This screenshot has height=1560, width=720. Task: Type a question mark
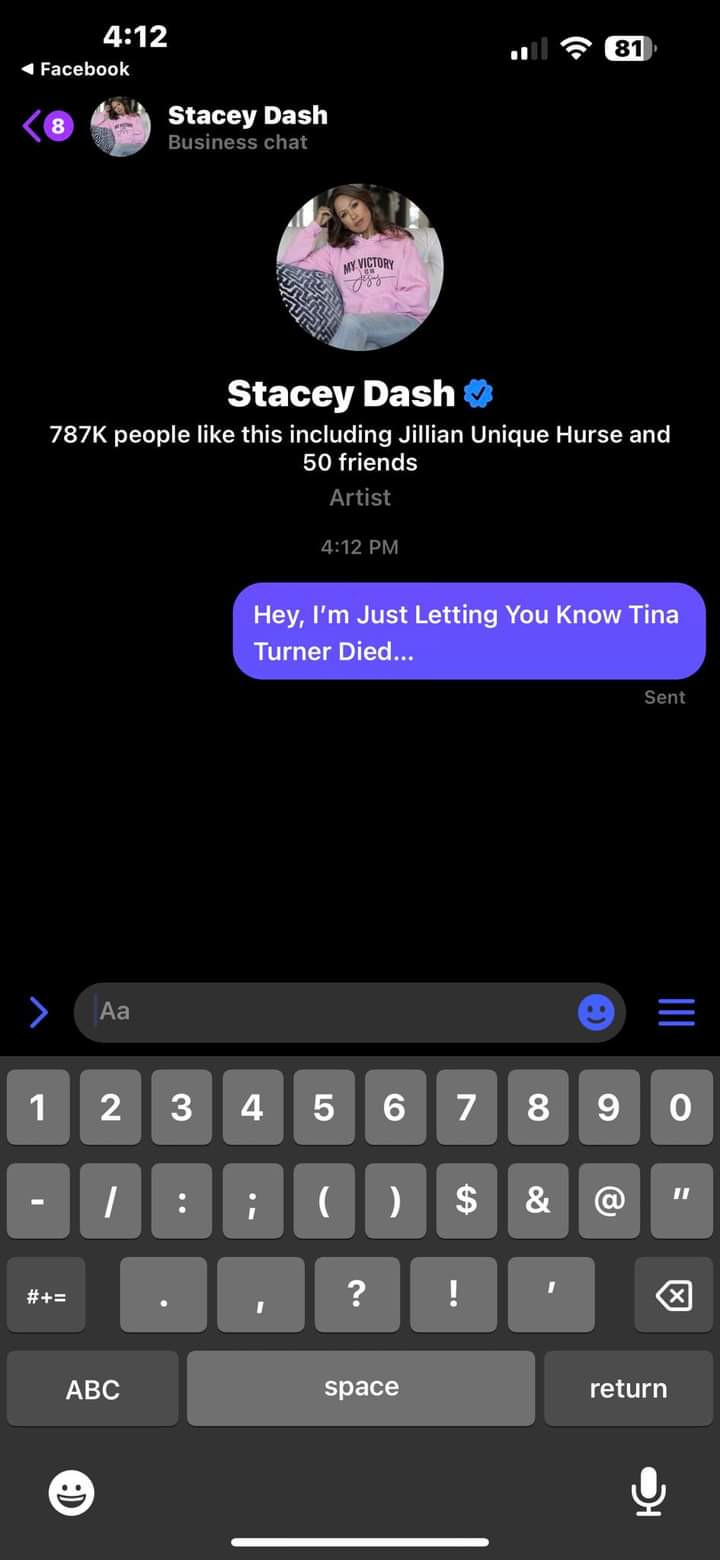pos(356,1296)
